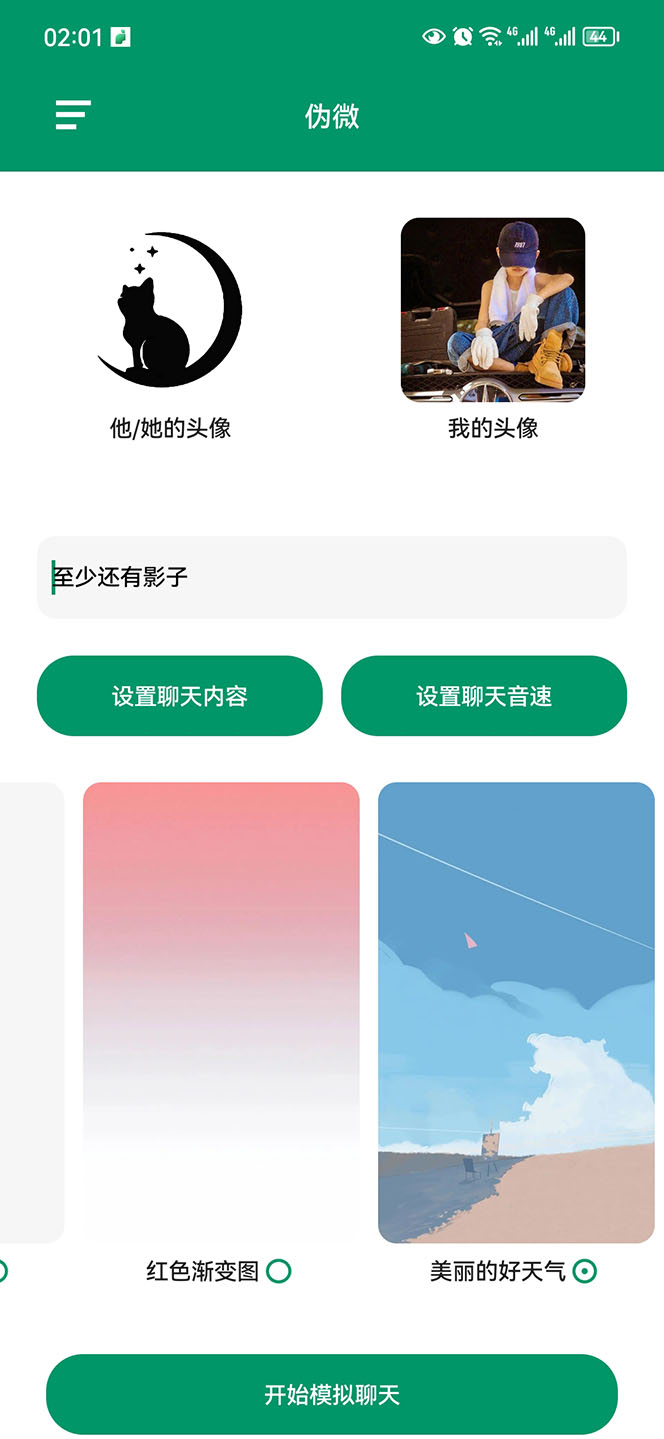
Task: Tap the 设置聊天内容 button
Action: click(180, 696)
